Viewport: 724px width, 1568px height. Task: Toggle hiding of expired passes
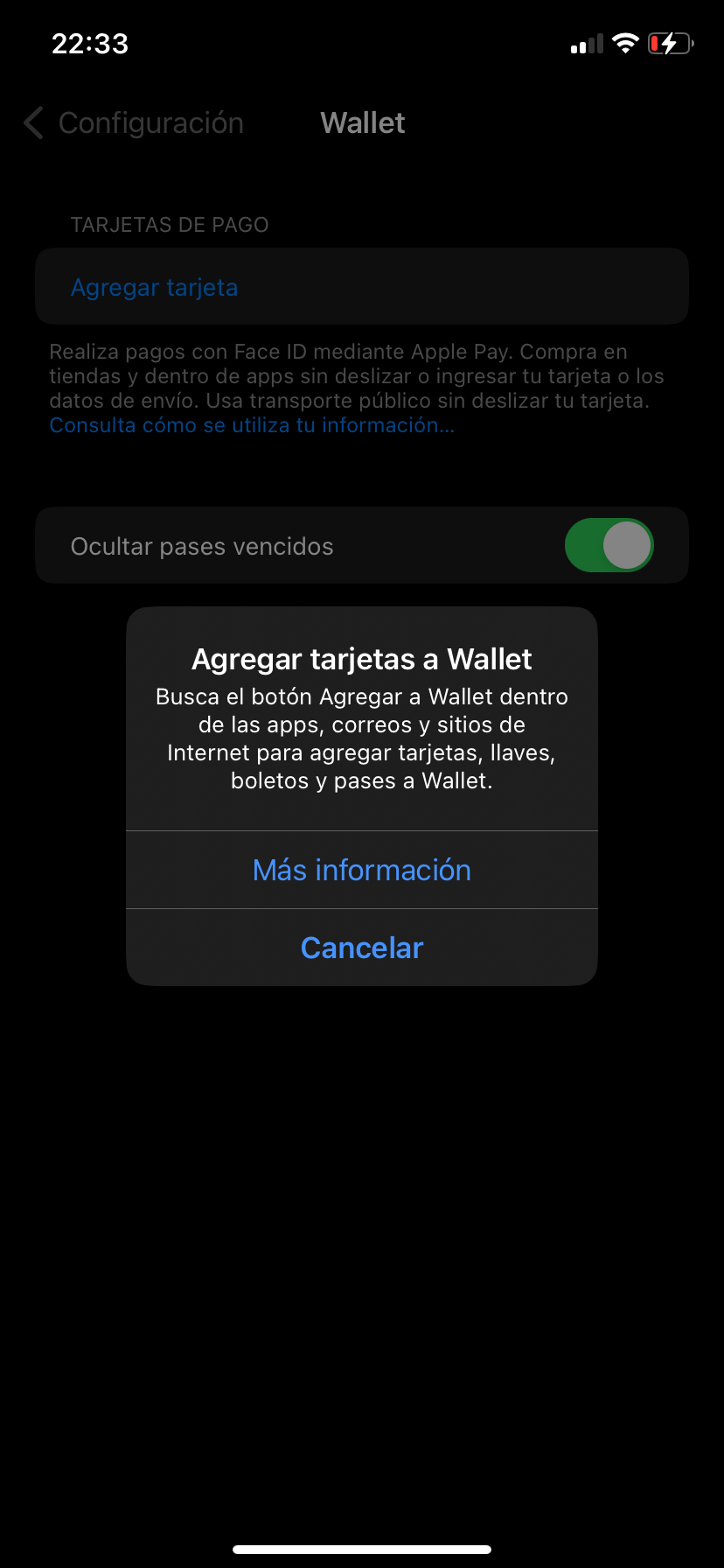point(609,545)
